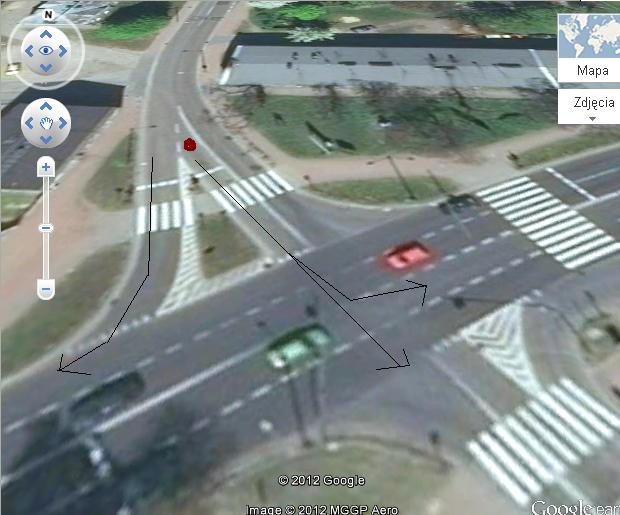The width and height of the screenshot is (620, 515).
Task: Switch to the Mapa view
Action: [x=592, y=71]
